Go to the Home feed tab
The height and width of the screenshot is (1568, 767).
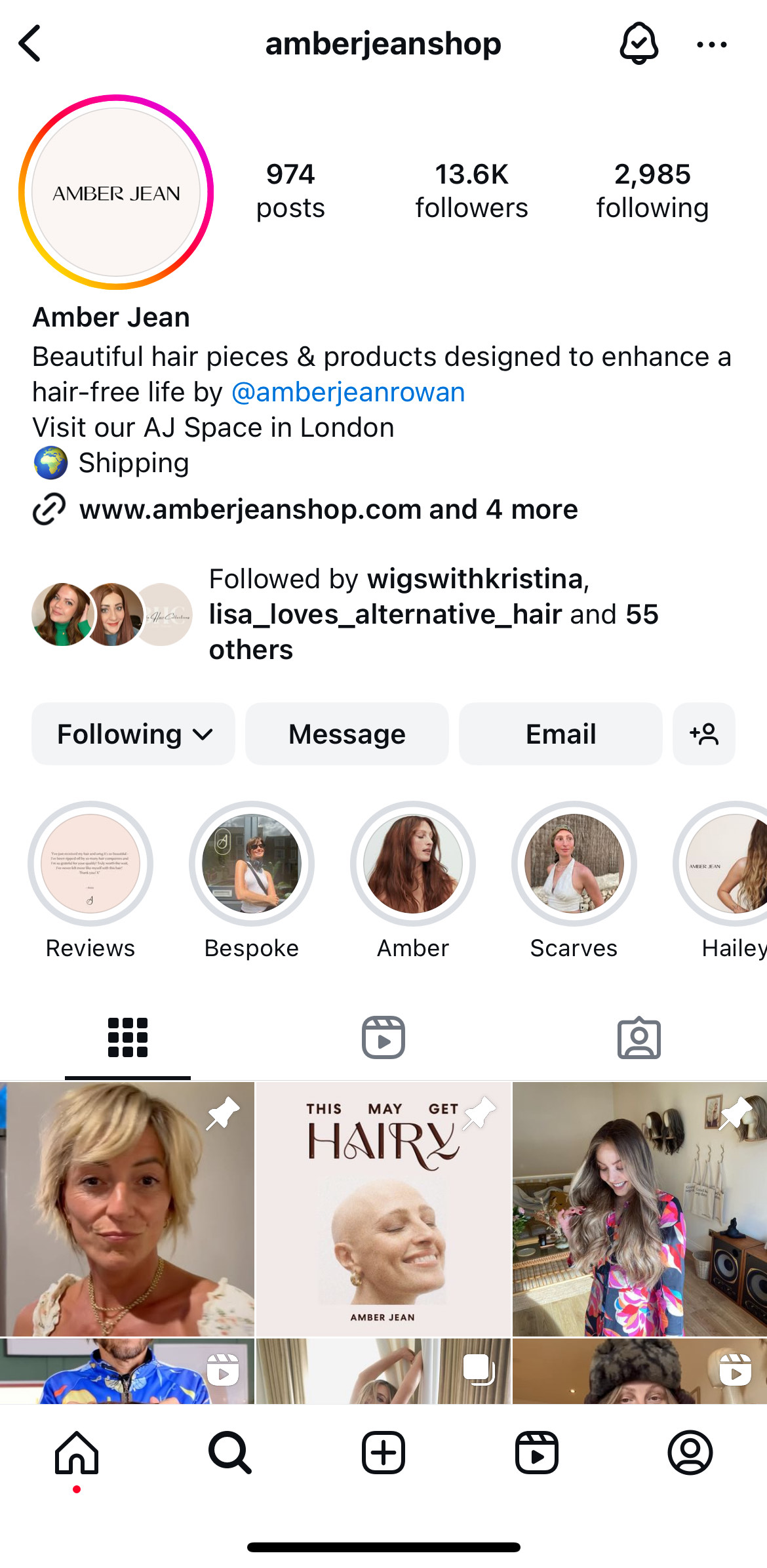[x=77, y=1452]
